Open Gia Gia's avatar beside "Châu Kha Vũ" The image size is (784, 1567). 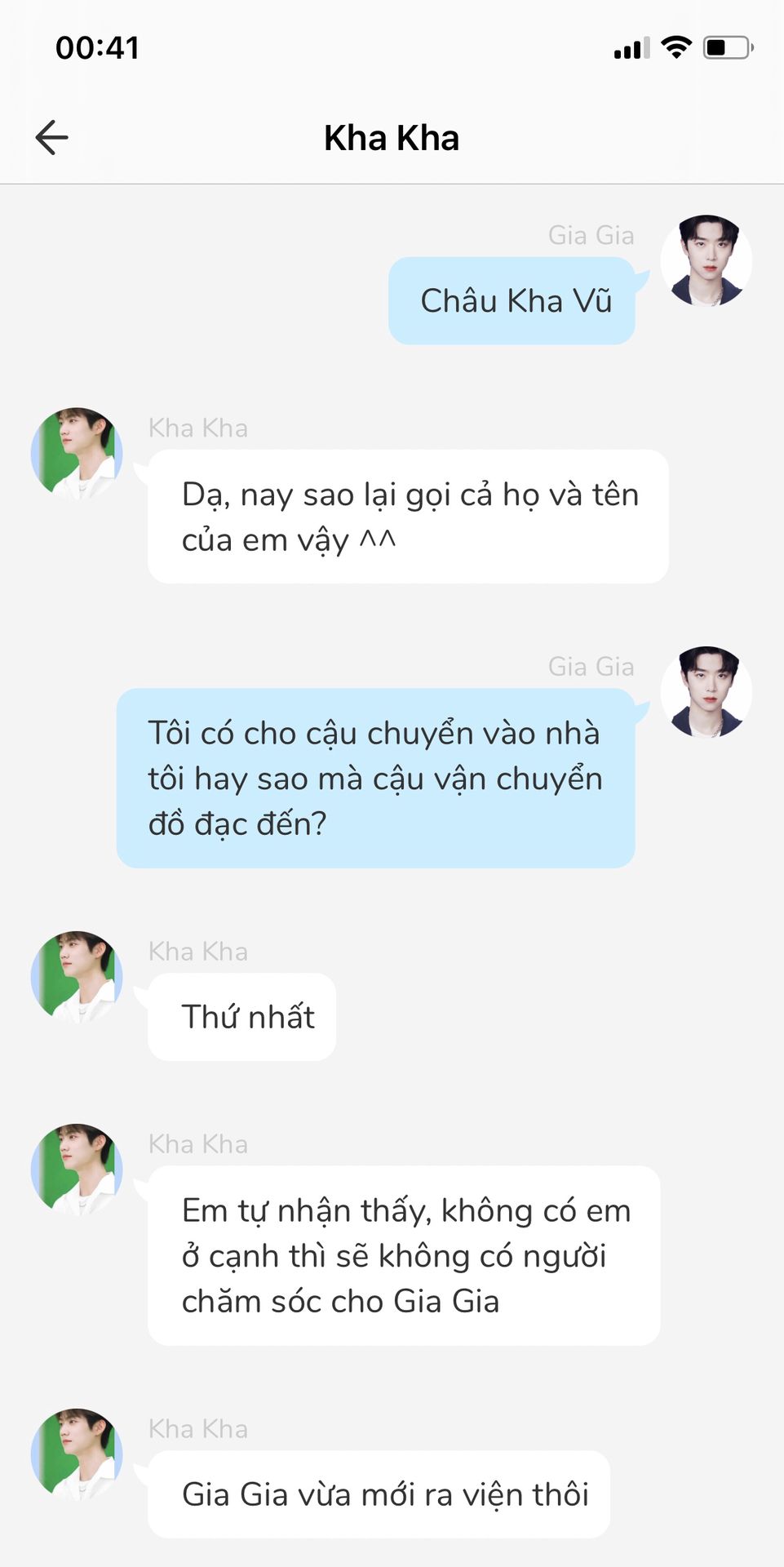706,261
